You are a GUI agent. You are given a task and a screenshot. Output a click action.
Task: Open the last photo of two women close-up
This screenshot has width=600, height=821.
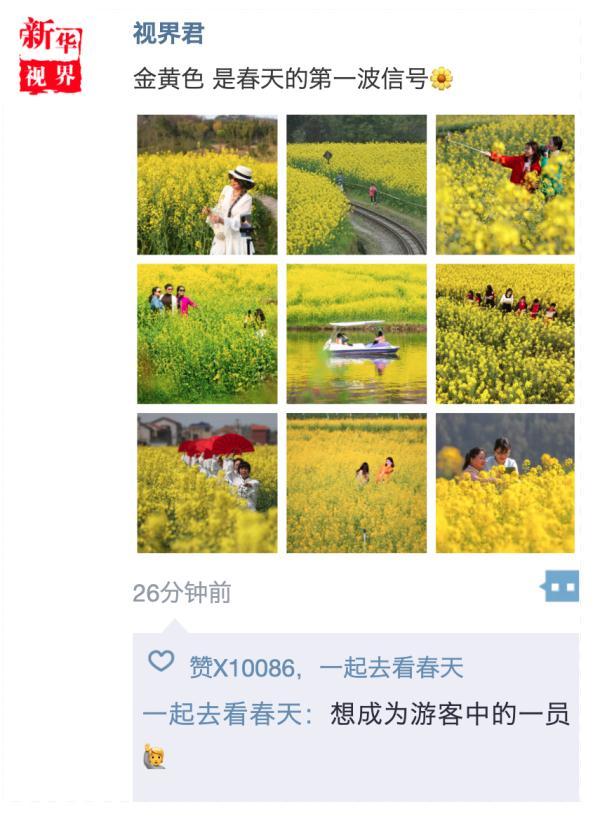pyautogui.click(x=505, y=483)
